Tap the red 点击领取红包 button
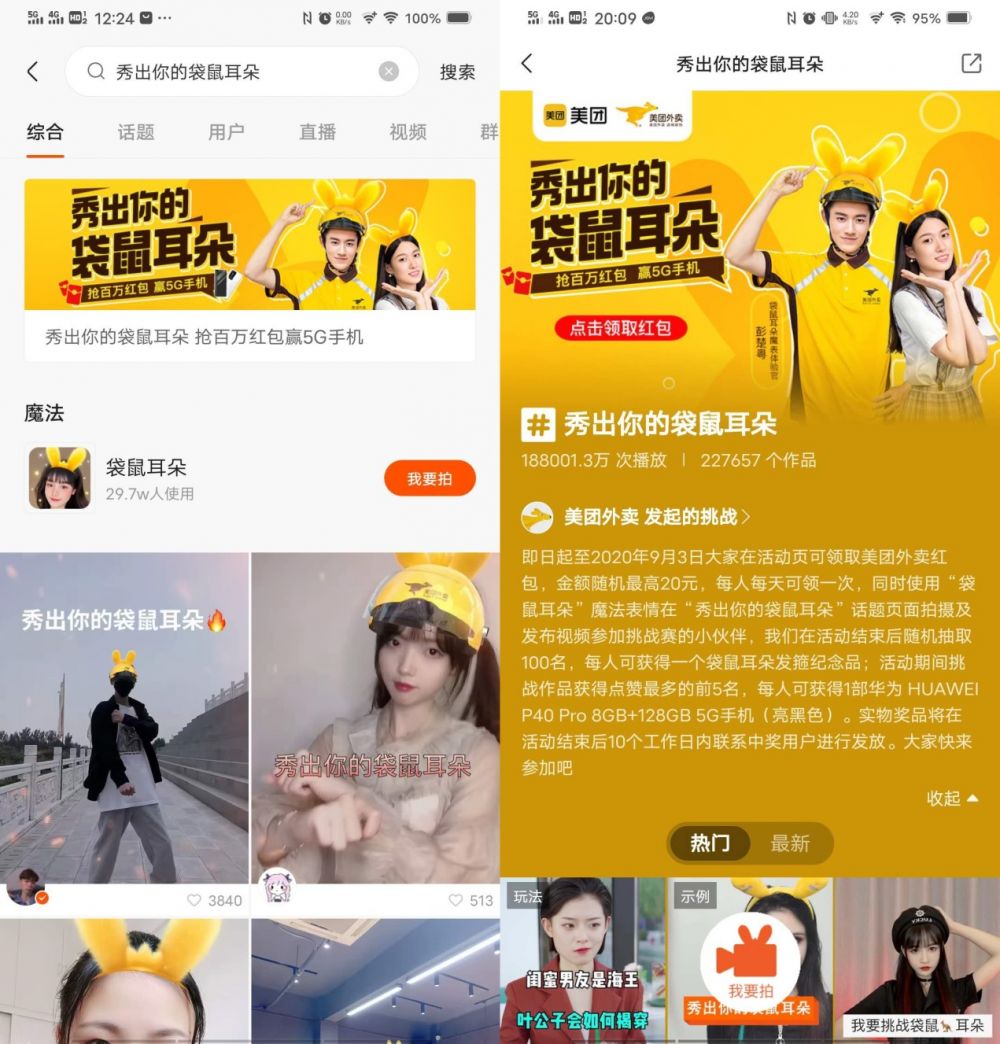Viewport: 1000px width, 1044px height. click(620, 328)
